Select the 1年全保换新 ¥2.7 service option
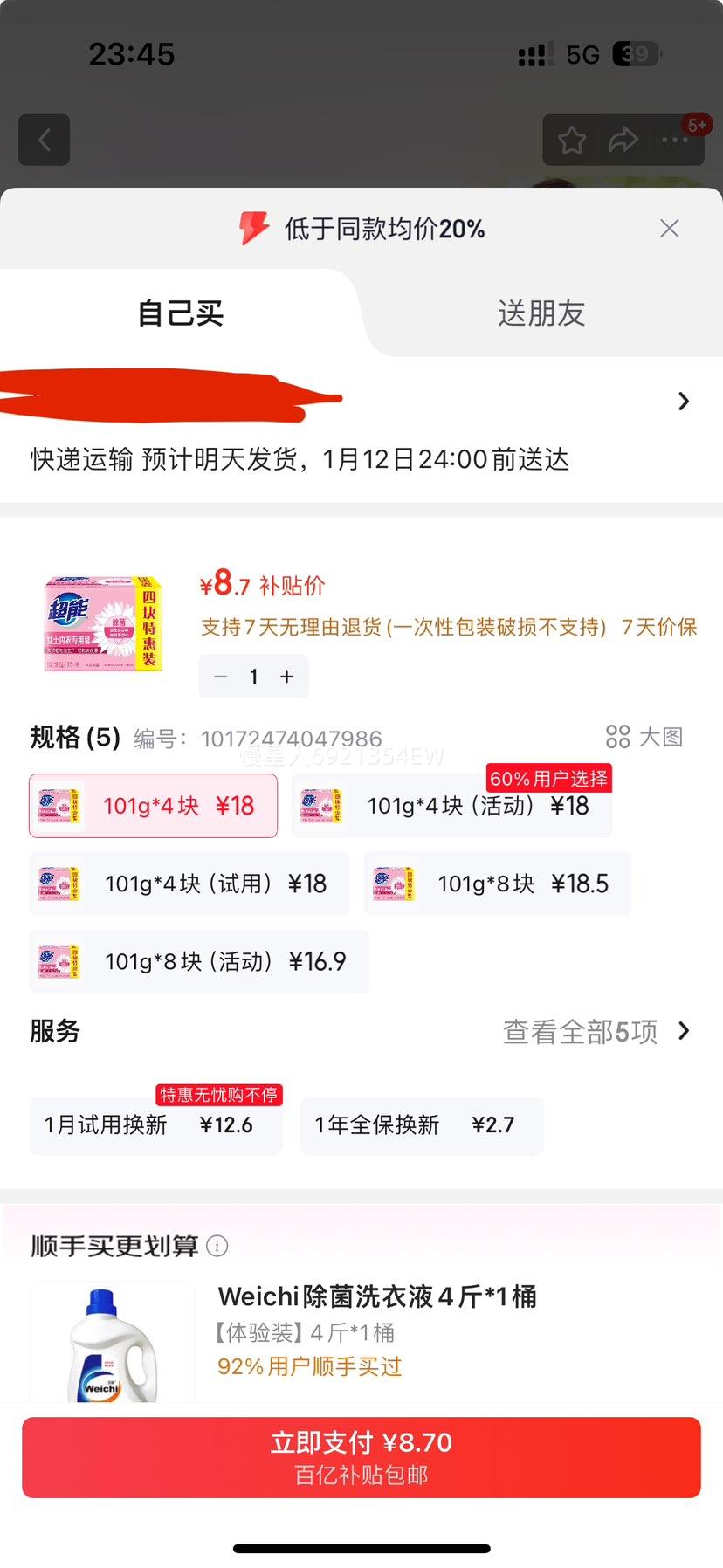The image size is (723, 1568). point(422,1125)
